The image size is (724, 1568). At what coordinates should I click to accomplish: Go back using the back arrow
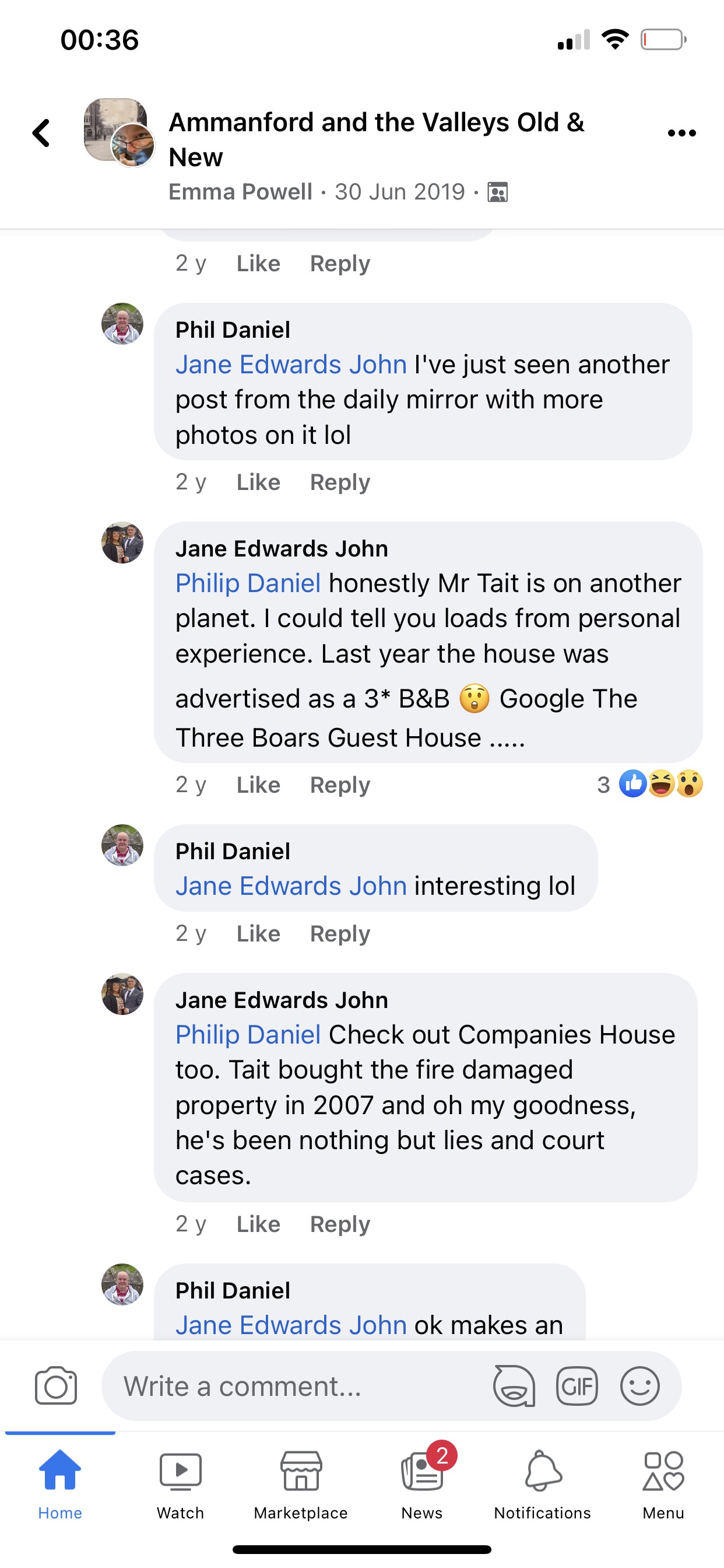41,132
